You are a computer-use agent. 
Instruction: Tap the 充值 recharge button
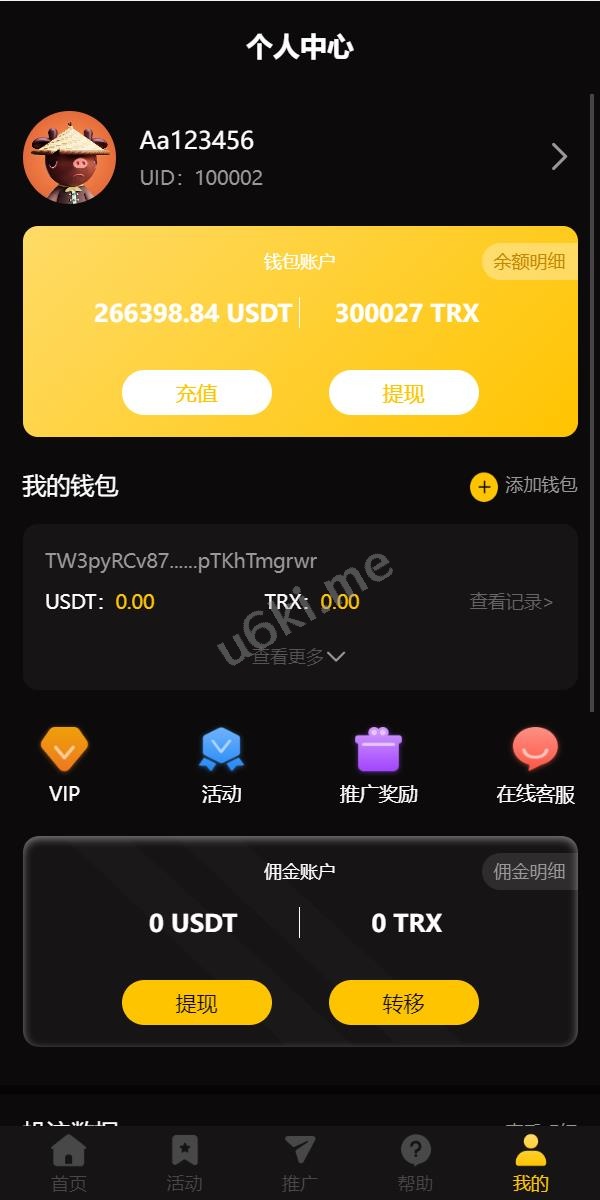click(x=197, y=393)
